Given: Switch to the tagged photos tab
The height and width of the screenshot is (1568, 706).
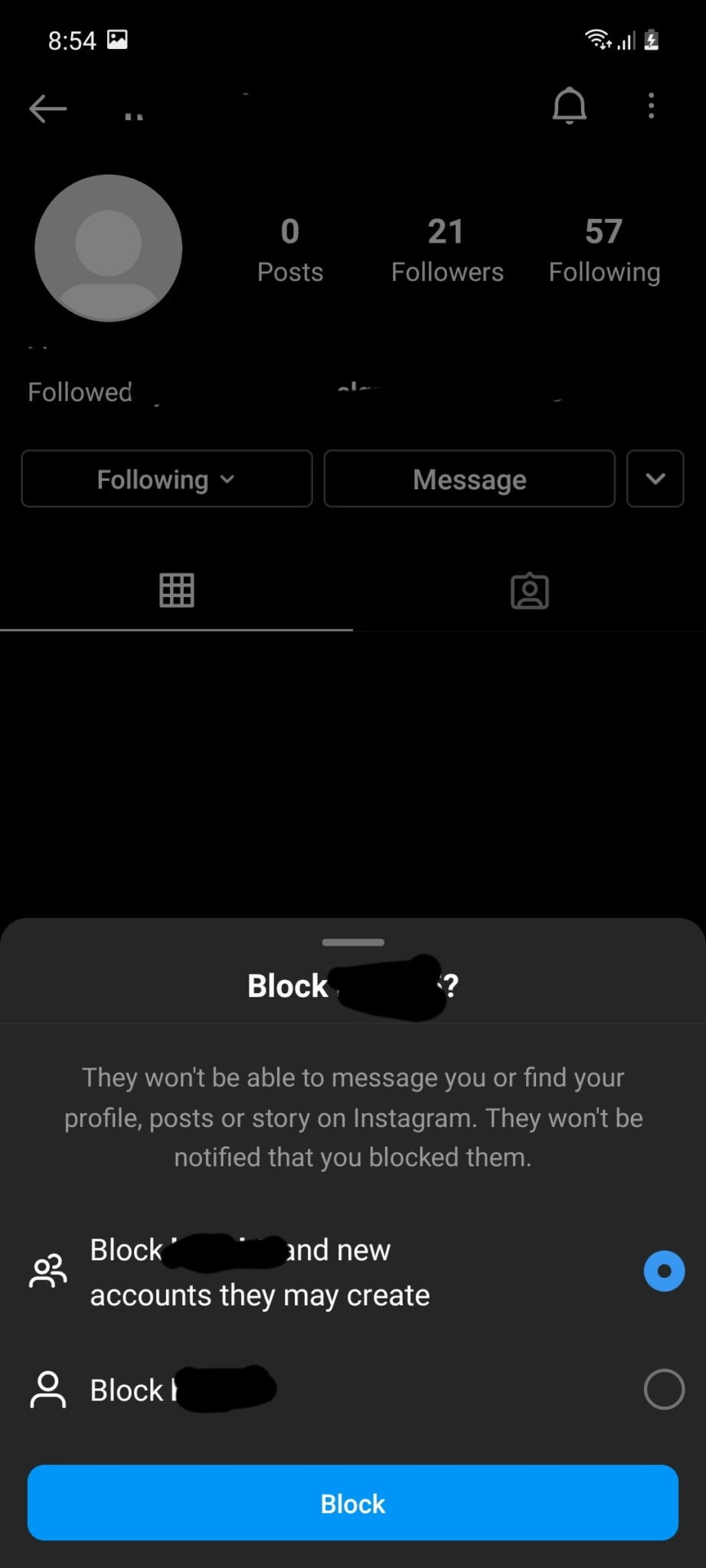Looking at the screenshot, I should (x=529, y=590).
